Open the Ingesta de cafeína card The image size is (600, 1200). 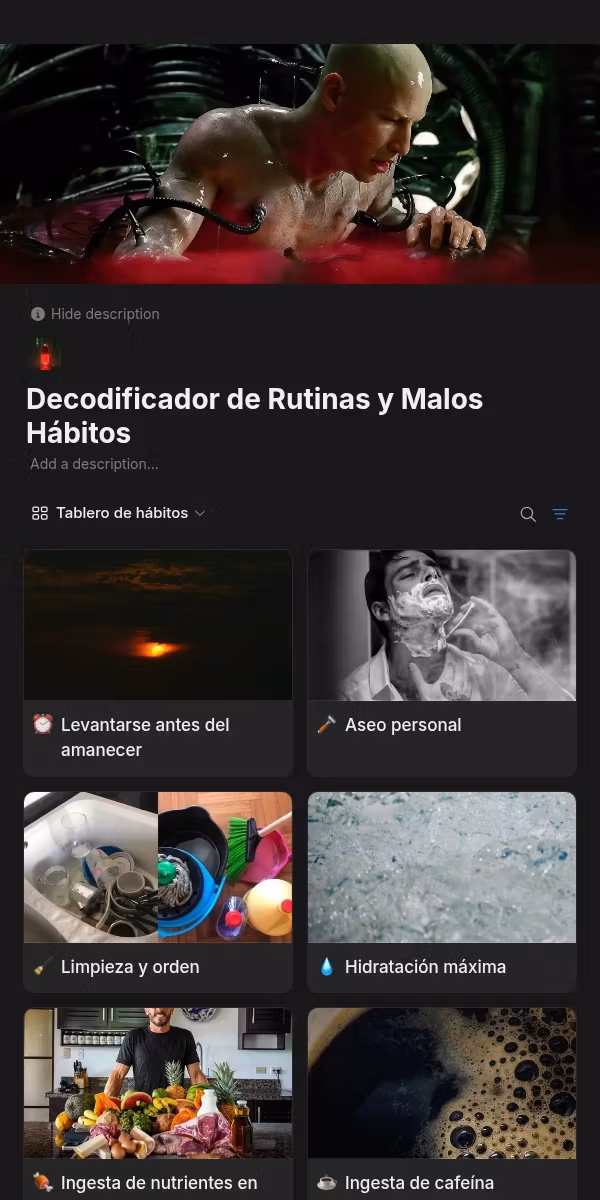(441, 1100)
